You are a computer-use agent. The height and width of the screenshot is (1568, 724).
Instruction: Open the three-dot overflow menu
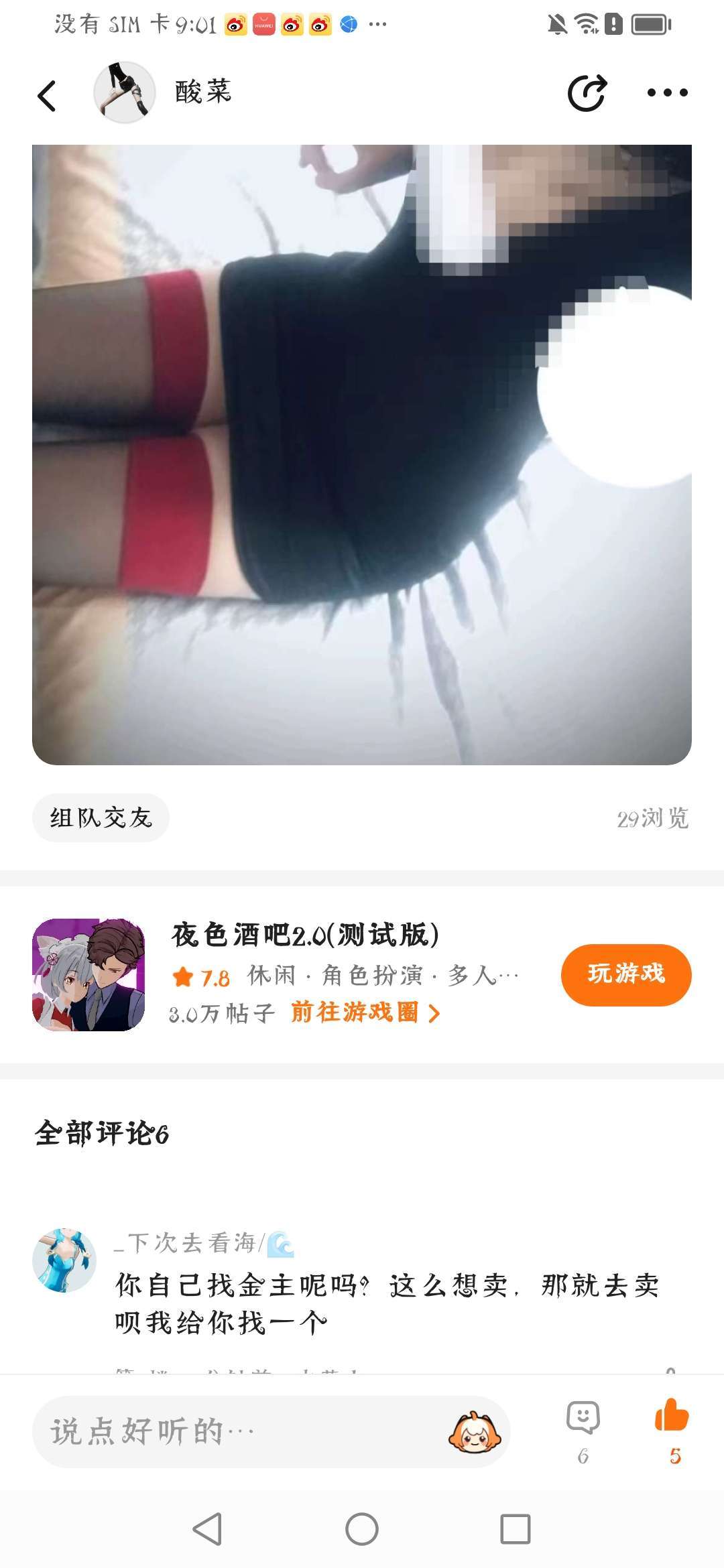(x=667, y=92)
